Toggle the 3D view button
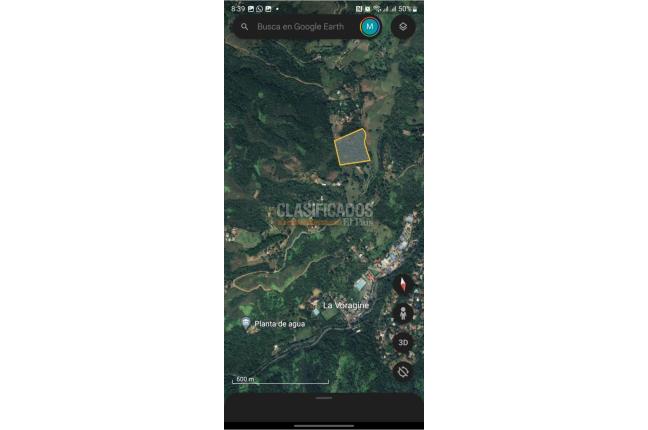This screenshot has height=430, width=648. coord(403,342)
